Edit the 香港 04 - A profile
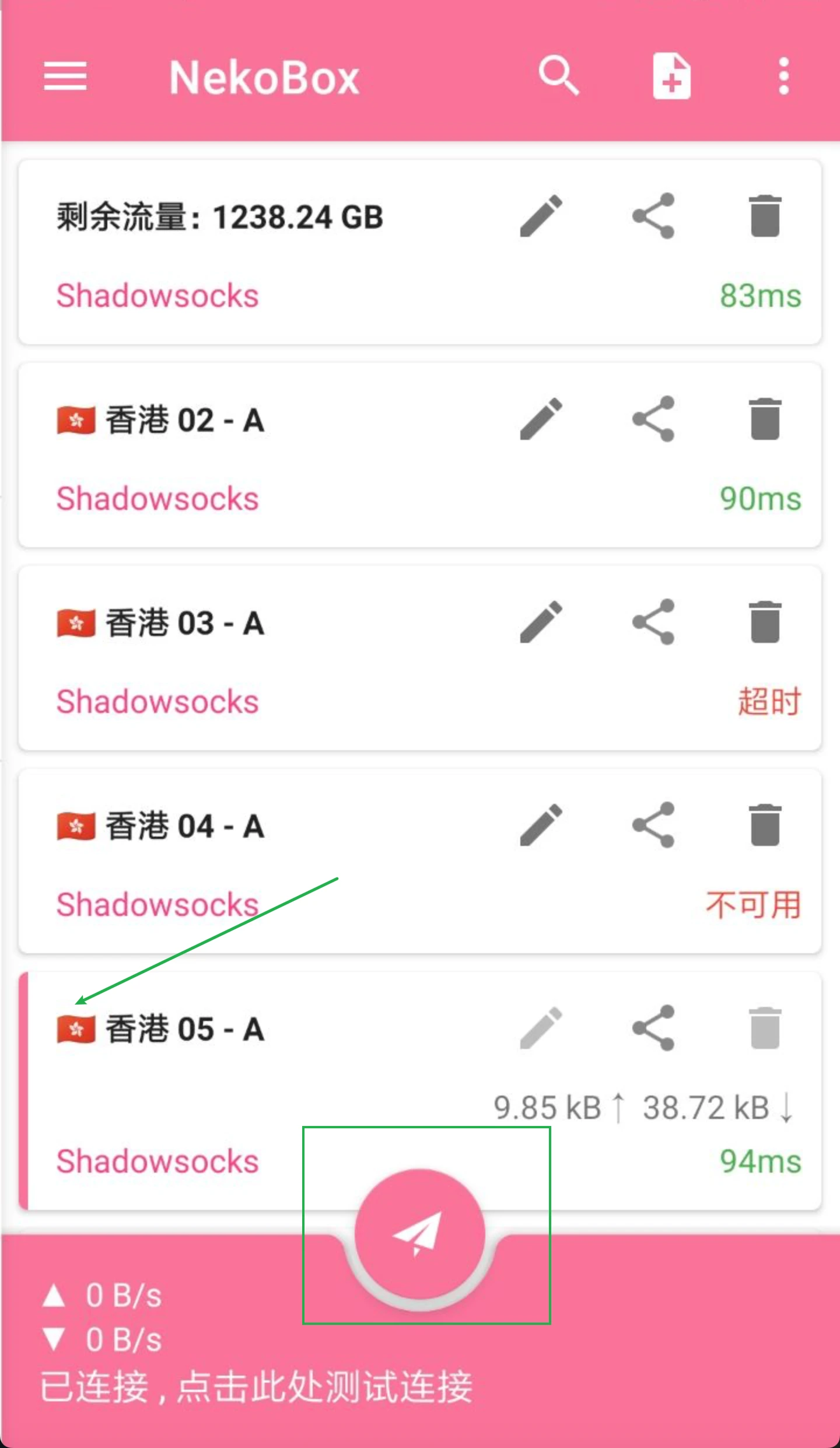 540,824
